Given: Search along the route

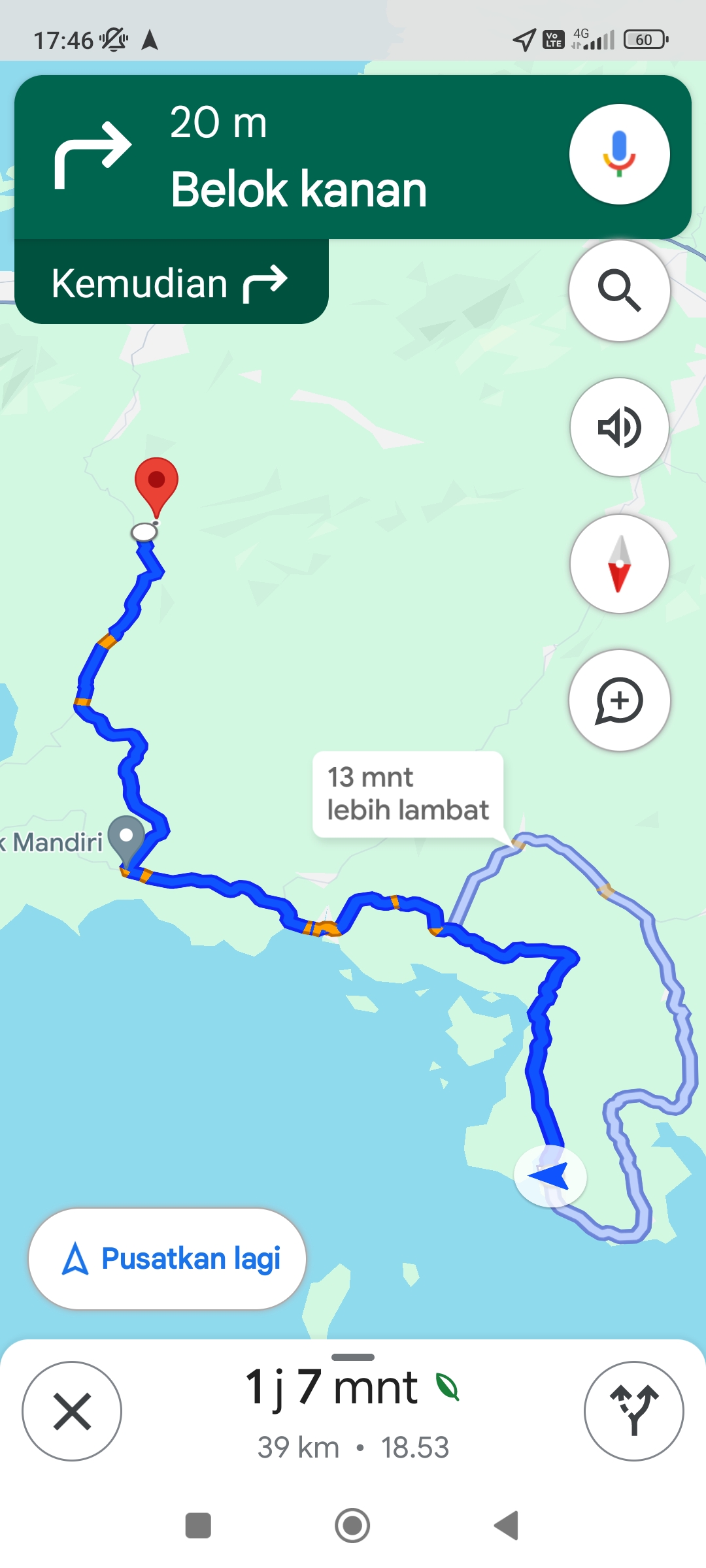Looking at the screenshot, I should [619, 290].
